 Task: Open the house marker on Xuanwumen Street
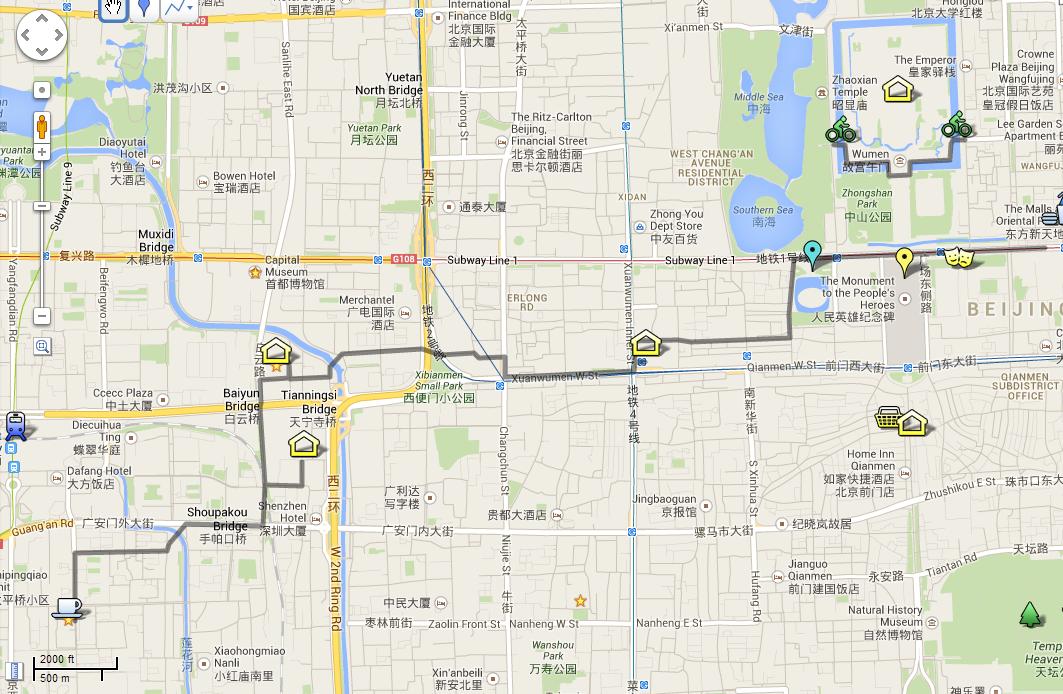click(x=646, y=343)
